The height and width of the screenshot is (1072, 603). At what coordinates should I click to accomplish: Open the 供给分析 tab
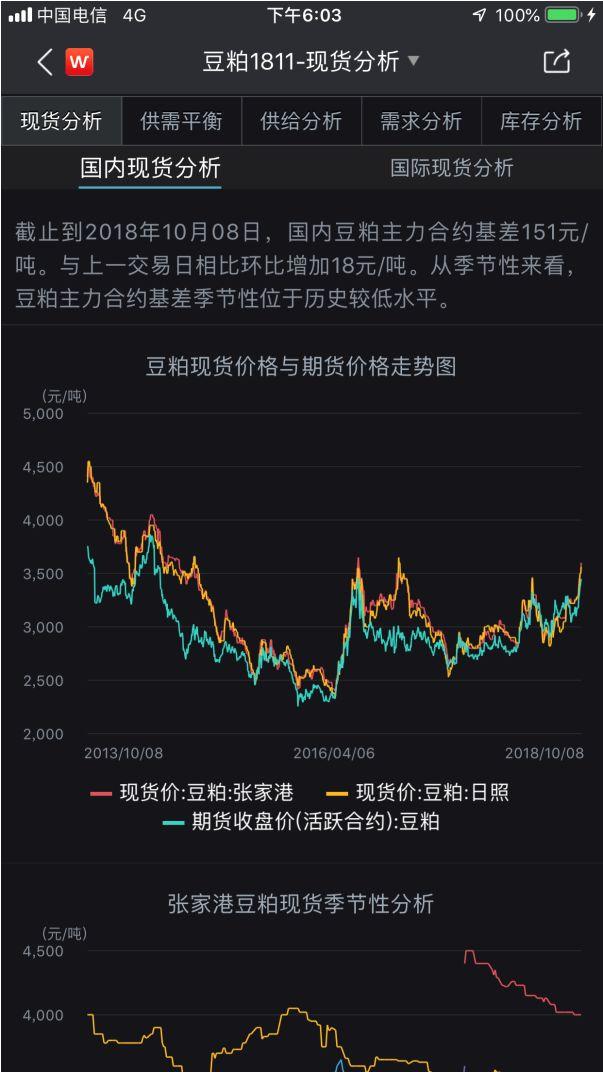coord(301,121)
